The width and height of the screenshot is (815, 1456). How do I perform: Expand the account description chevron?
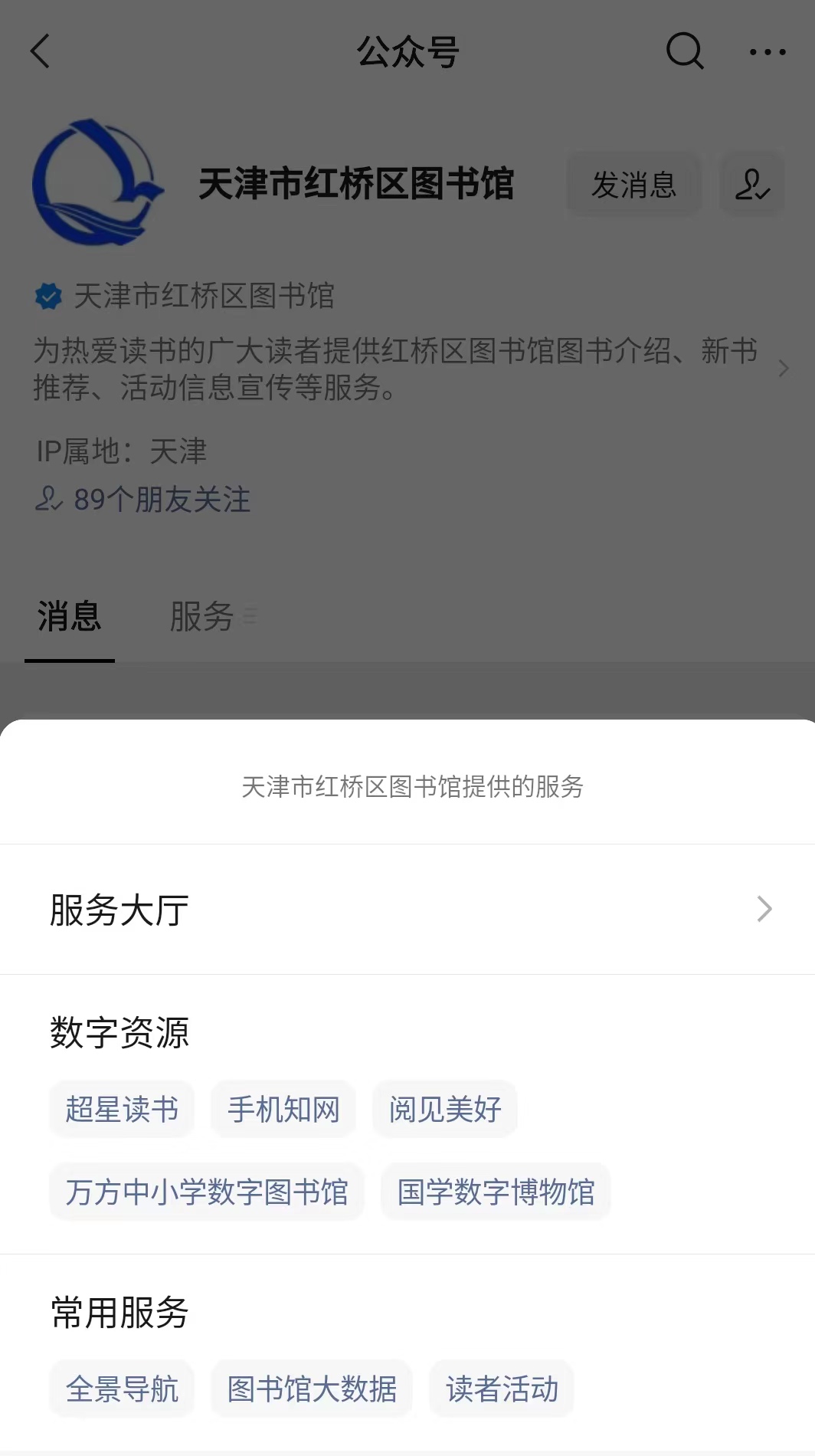pyautogui.click(x=784, y=369)
